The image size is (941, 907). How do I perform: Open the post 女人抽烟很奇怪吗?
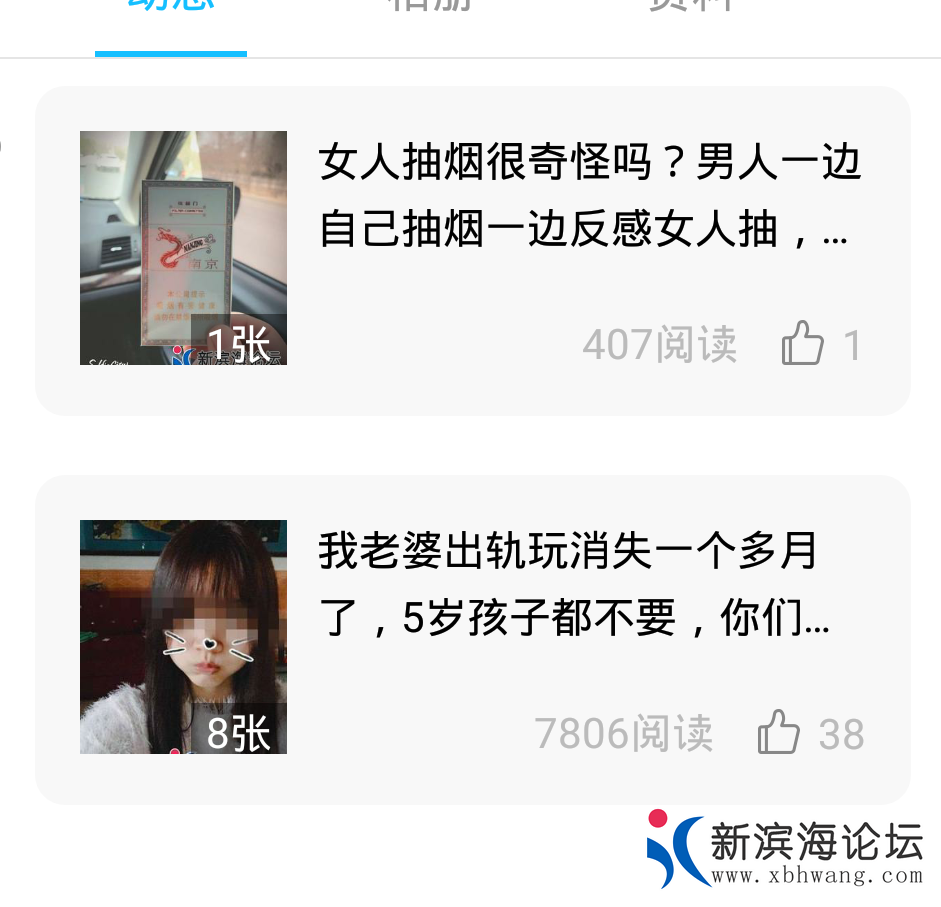click(590, 196)
